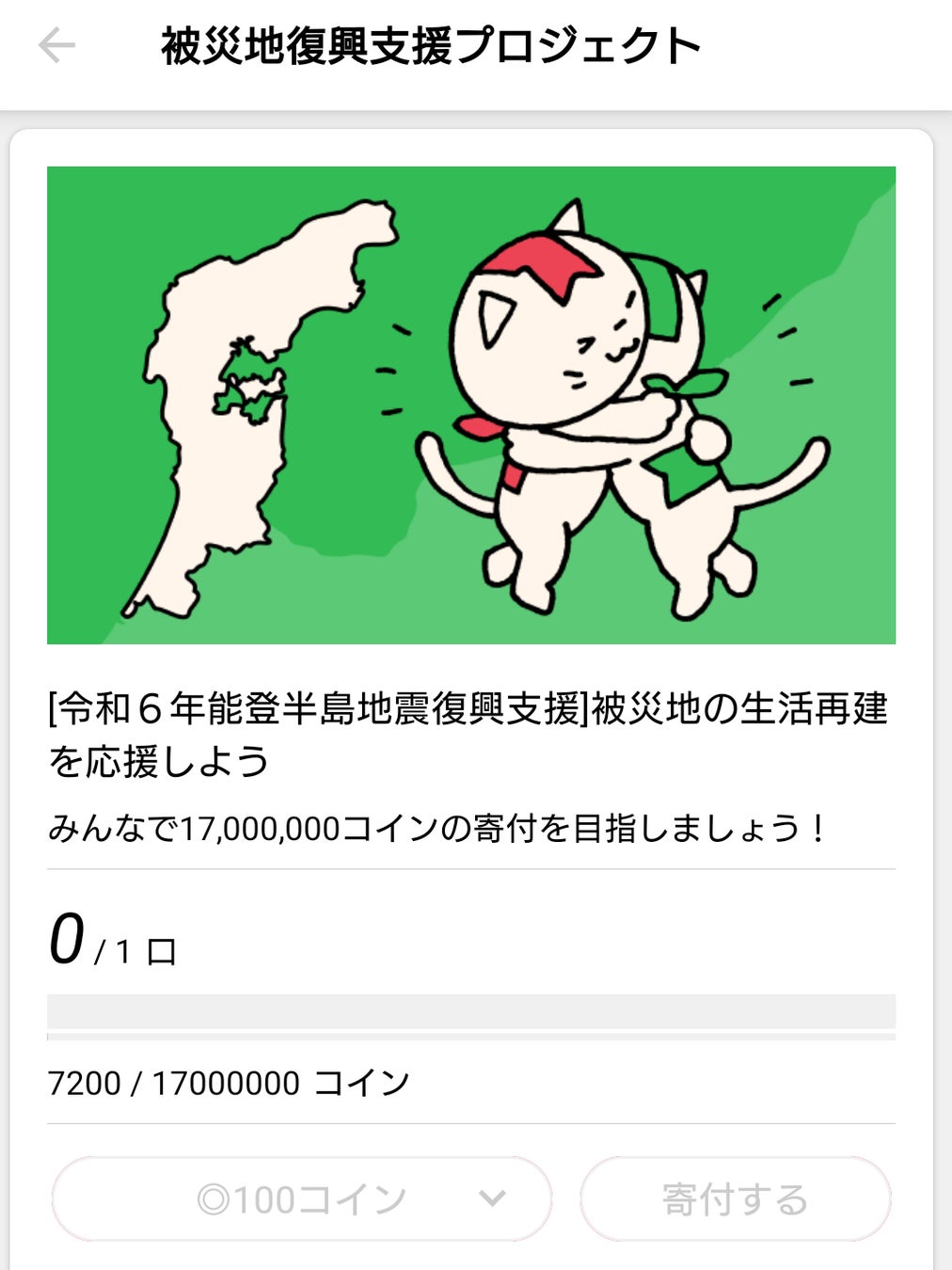952x1270 pixels.
Task: Open the 能登半島地震復興支援 project banner
Action: pos(470,405)
